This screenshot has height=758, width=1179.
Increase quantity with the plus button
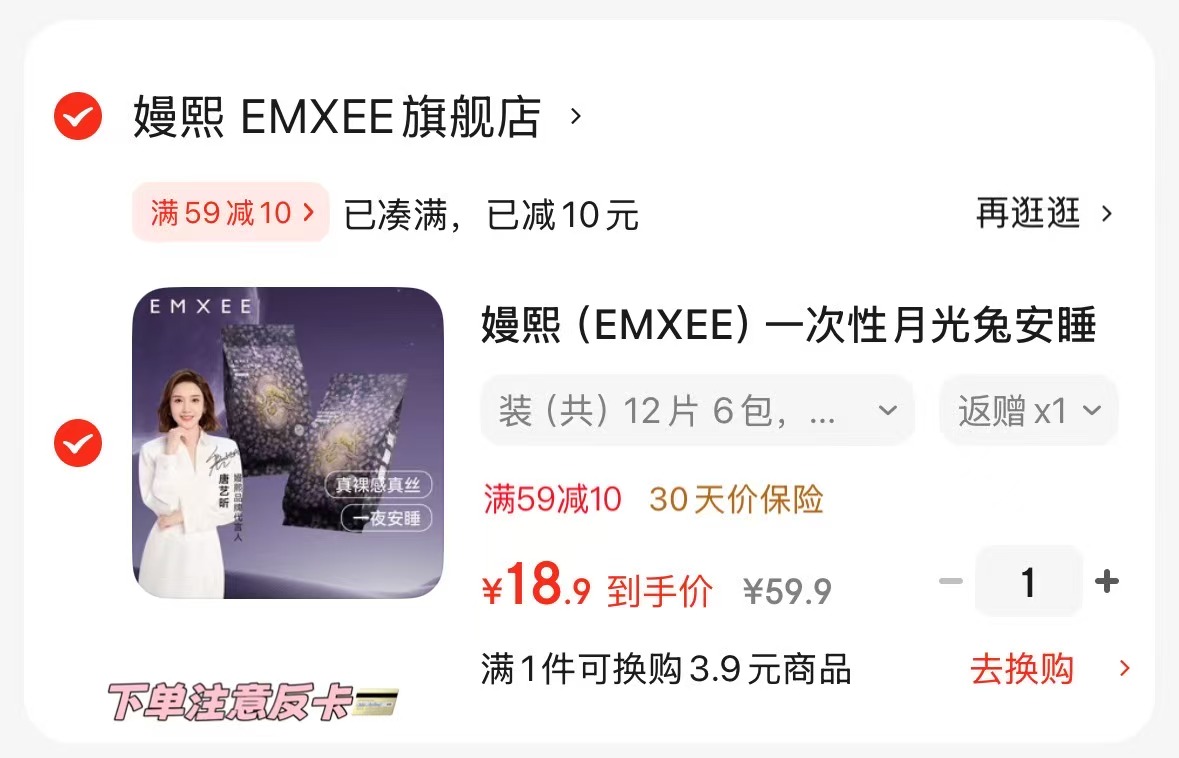[1106, 581]
